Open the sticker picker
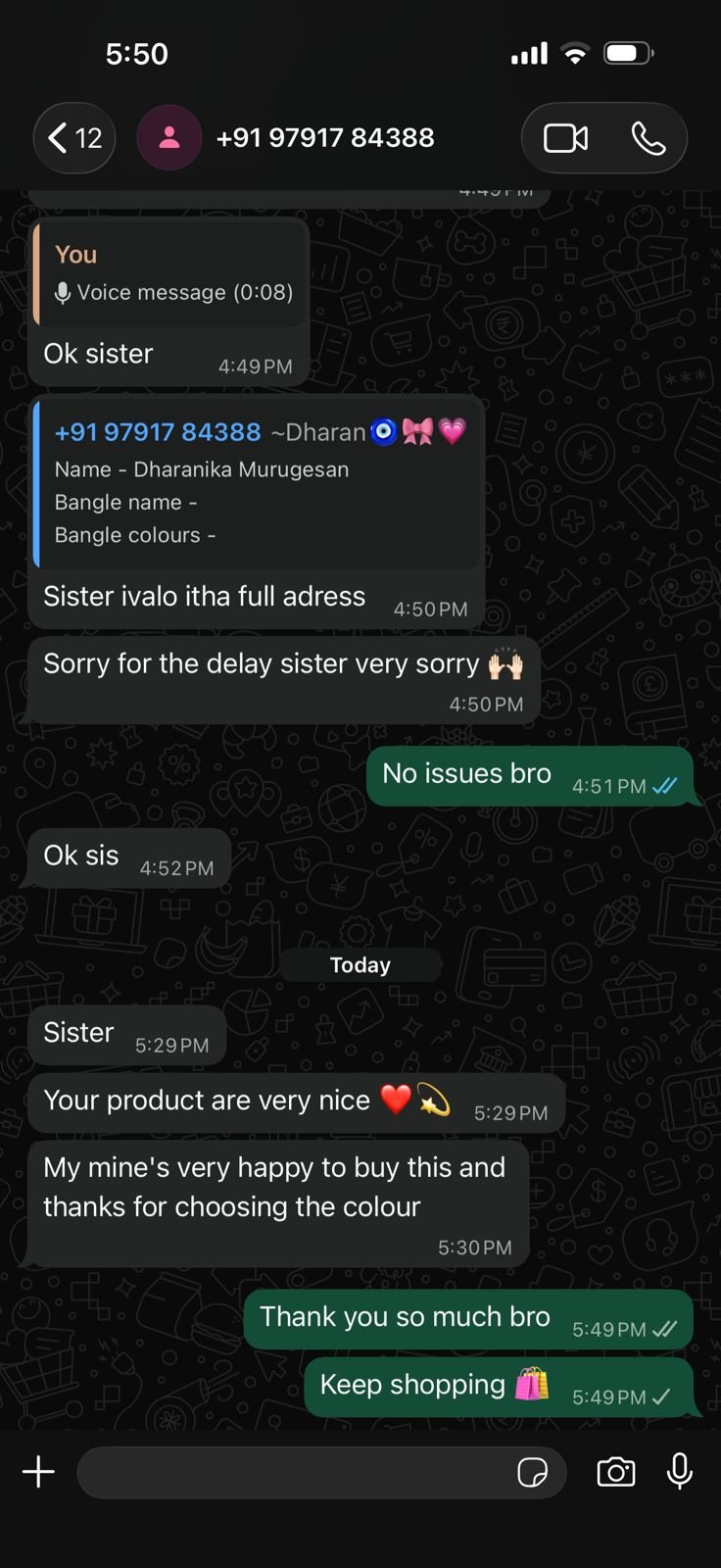 [532, 1472]
